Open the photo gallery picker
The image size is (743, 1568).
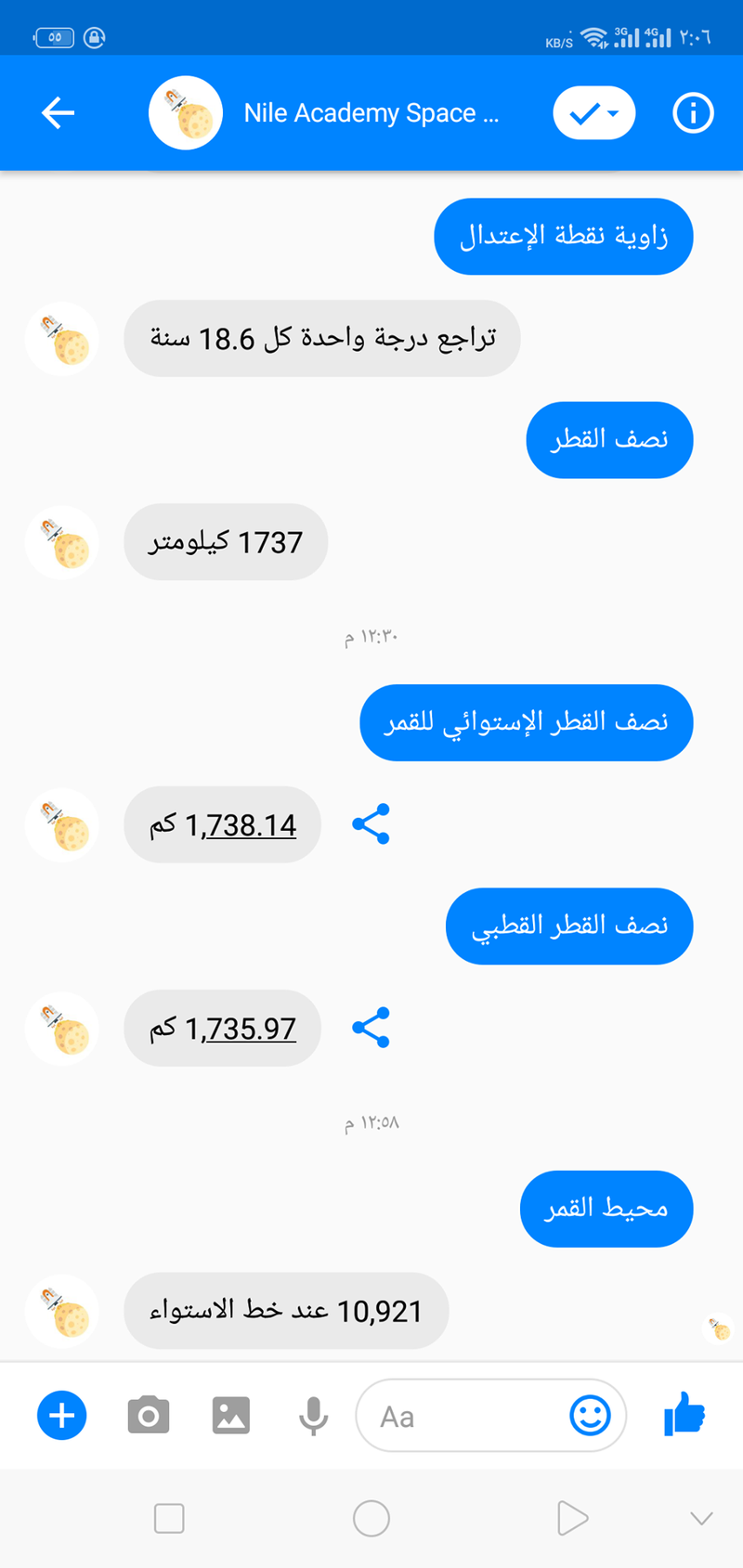[x=230, y=1416]
